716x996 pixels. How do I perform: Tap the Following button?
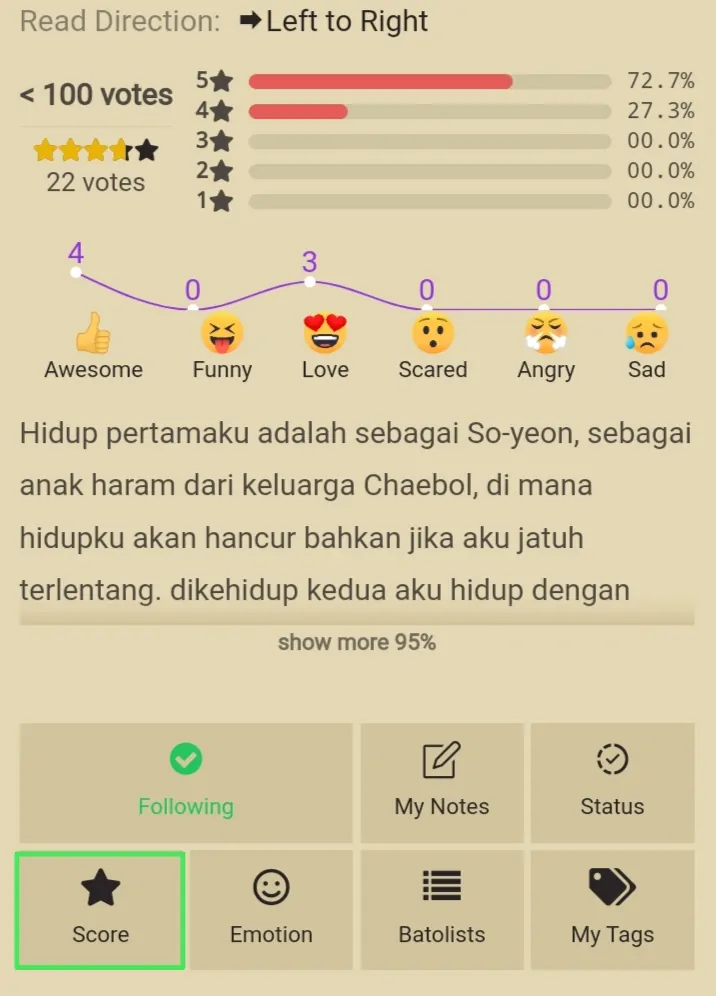click(x=186, y=783)
